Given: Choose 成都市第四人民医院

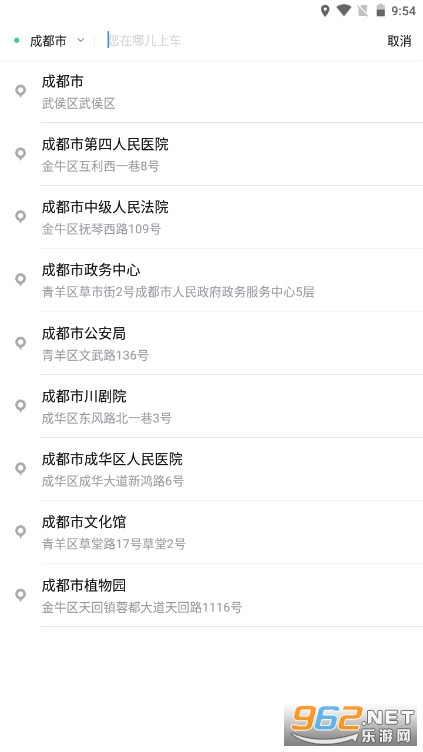Looking at the screenshot, I should pos(212,154).
